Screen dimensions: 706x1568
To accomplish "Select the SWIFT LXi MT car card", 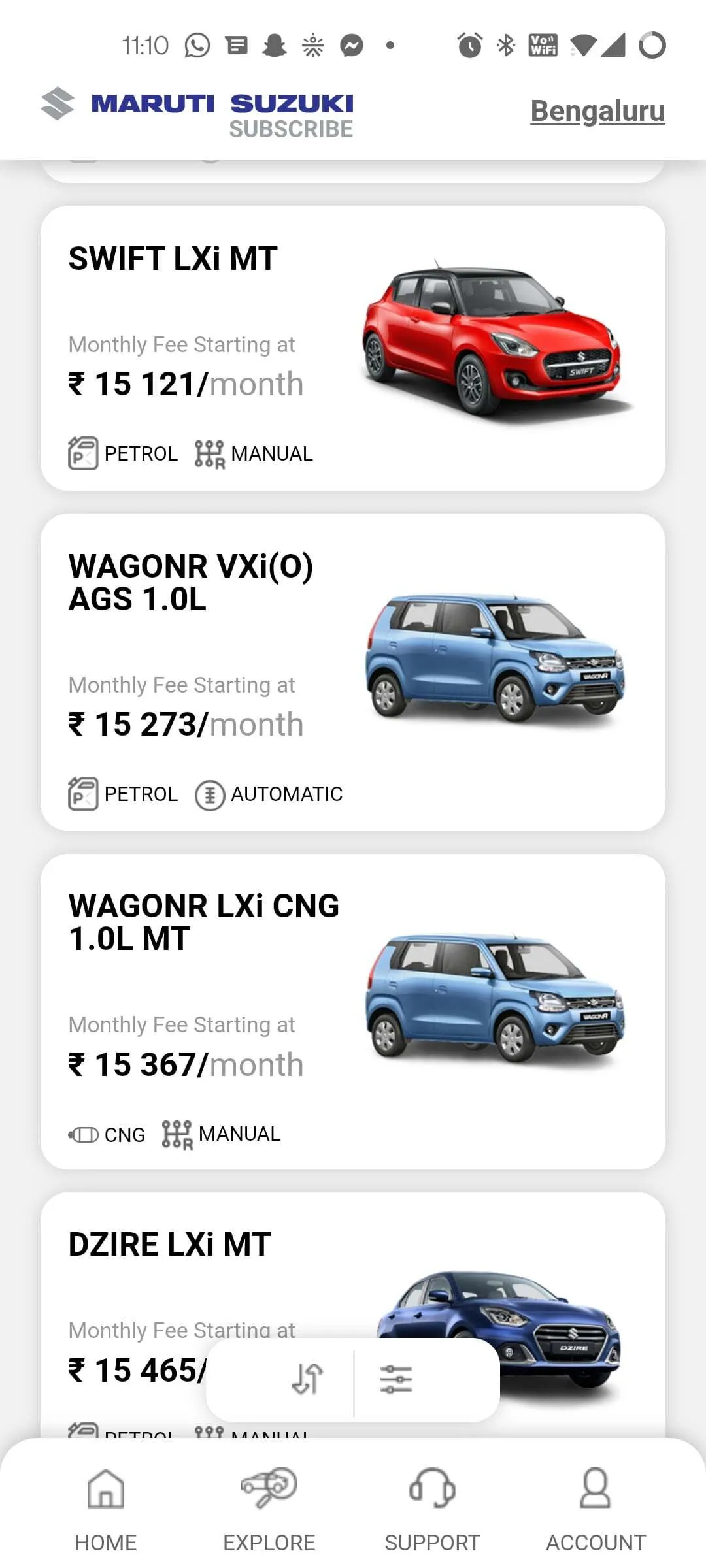I will pyautogui.click(x=353, y=346).
